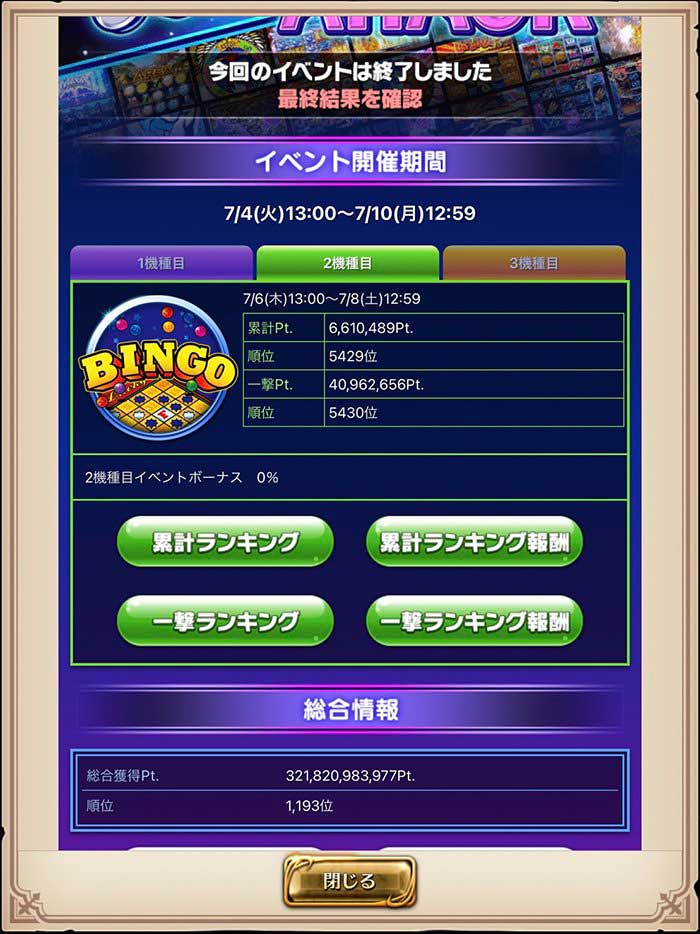
Task: Tap the 閉じる button to close
Action: click(349, 881)
